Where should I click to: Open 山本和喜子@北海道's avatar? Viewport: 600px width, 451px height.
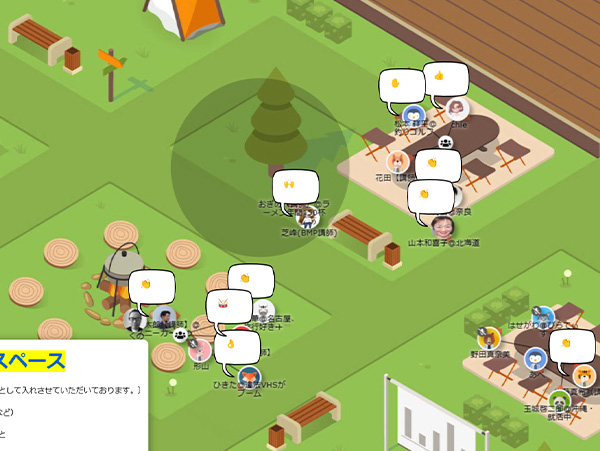[x=443, y=226]
